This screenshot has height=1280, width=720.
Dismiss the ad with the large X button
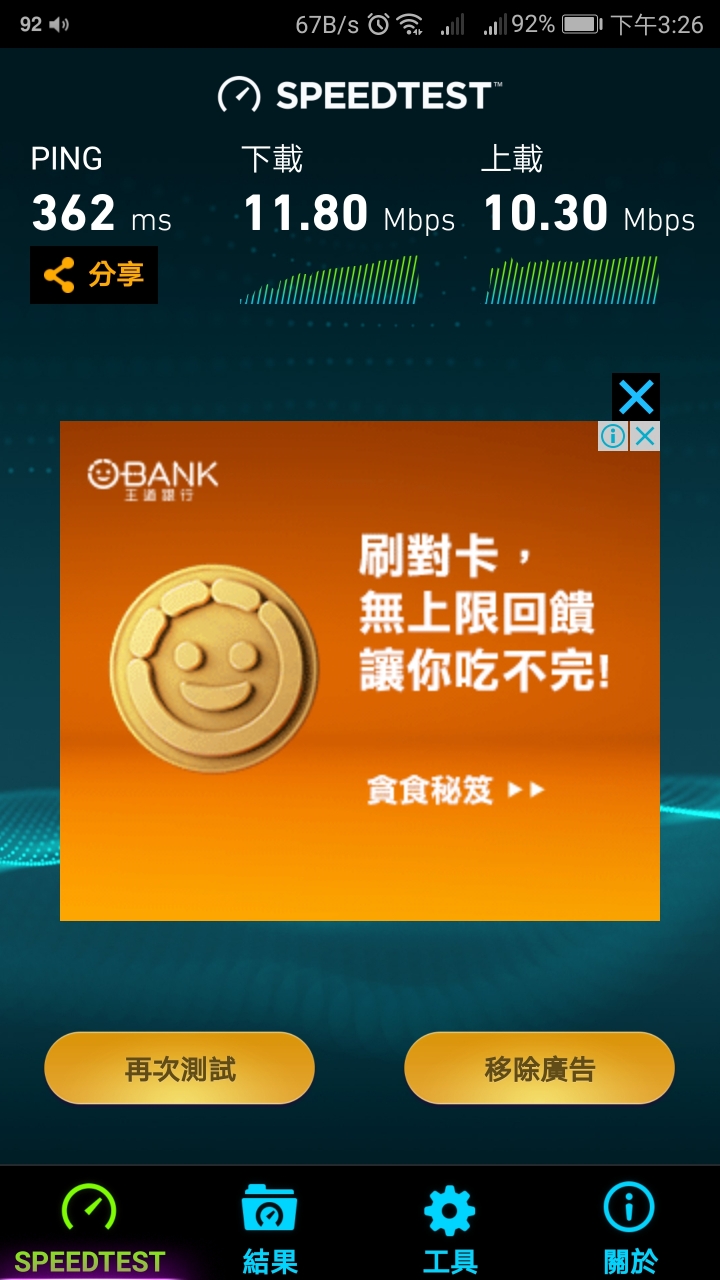pos(636,397)
